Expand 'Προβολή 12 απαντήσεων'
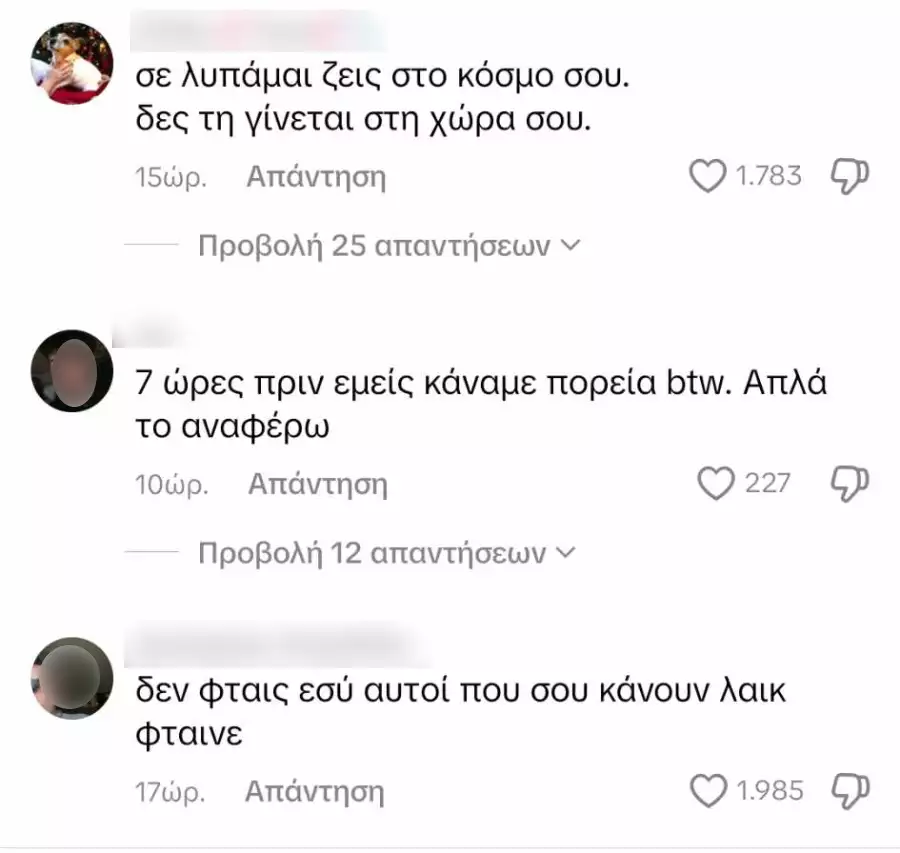The width and height of the screenshot is (900, 853). coord(387,553)
